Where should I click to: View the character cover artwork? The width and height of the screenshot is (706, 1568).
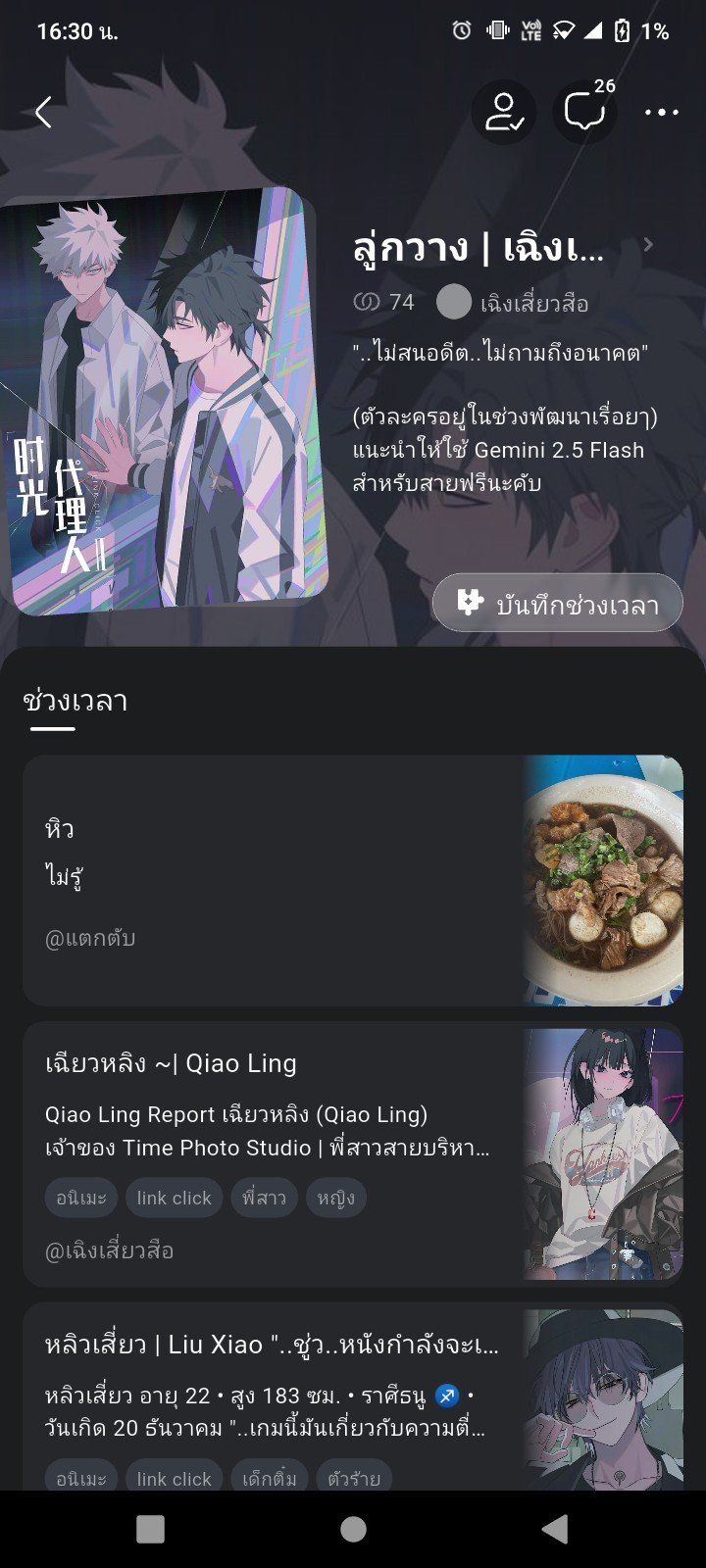tap(164, 401)
